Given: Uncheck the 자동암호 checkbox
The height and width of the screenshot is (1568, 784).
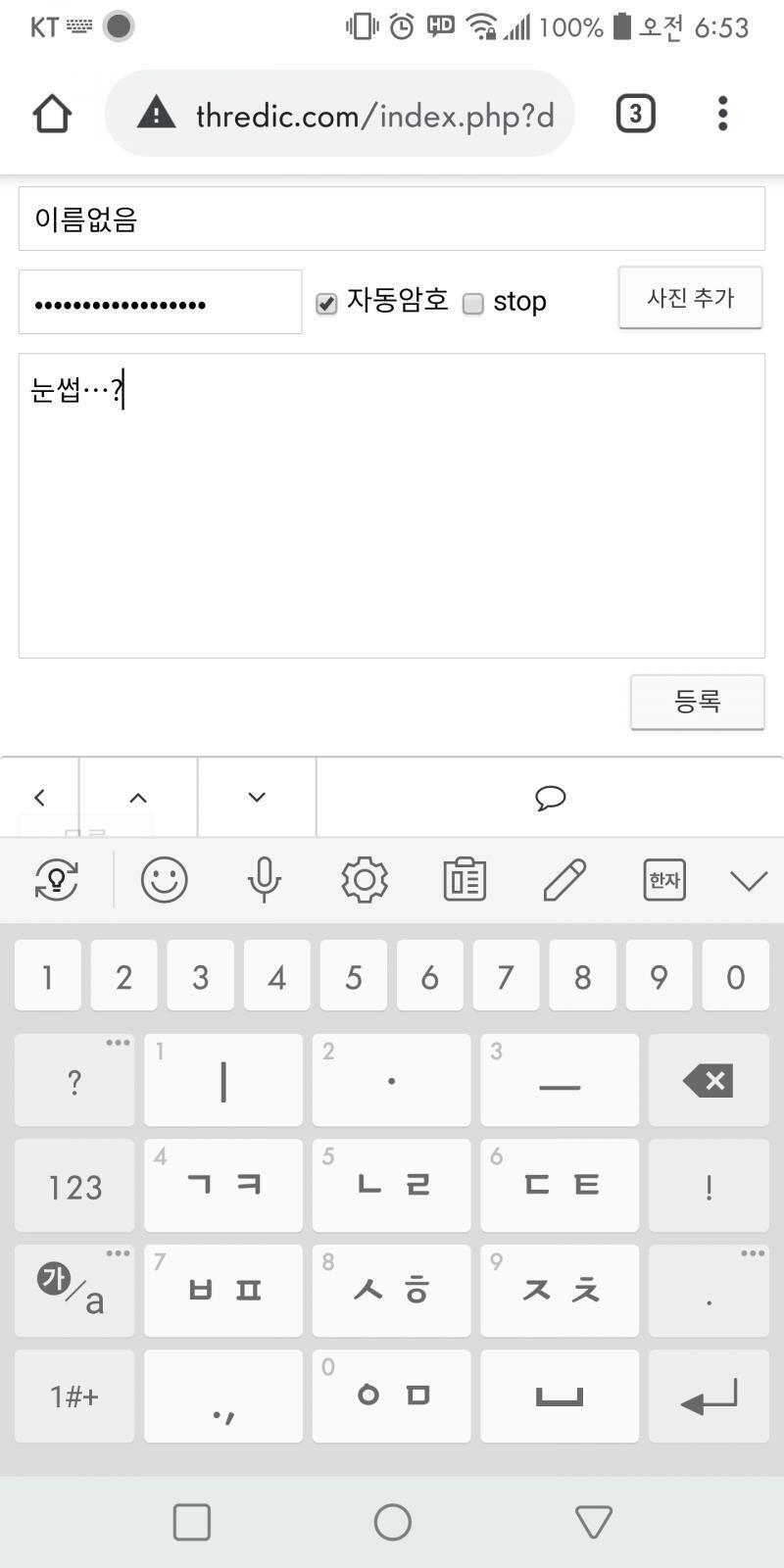Looking at the screenshot, I should [x=326, y=303].
